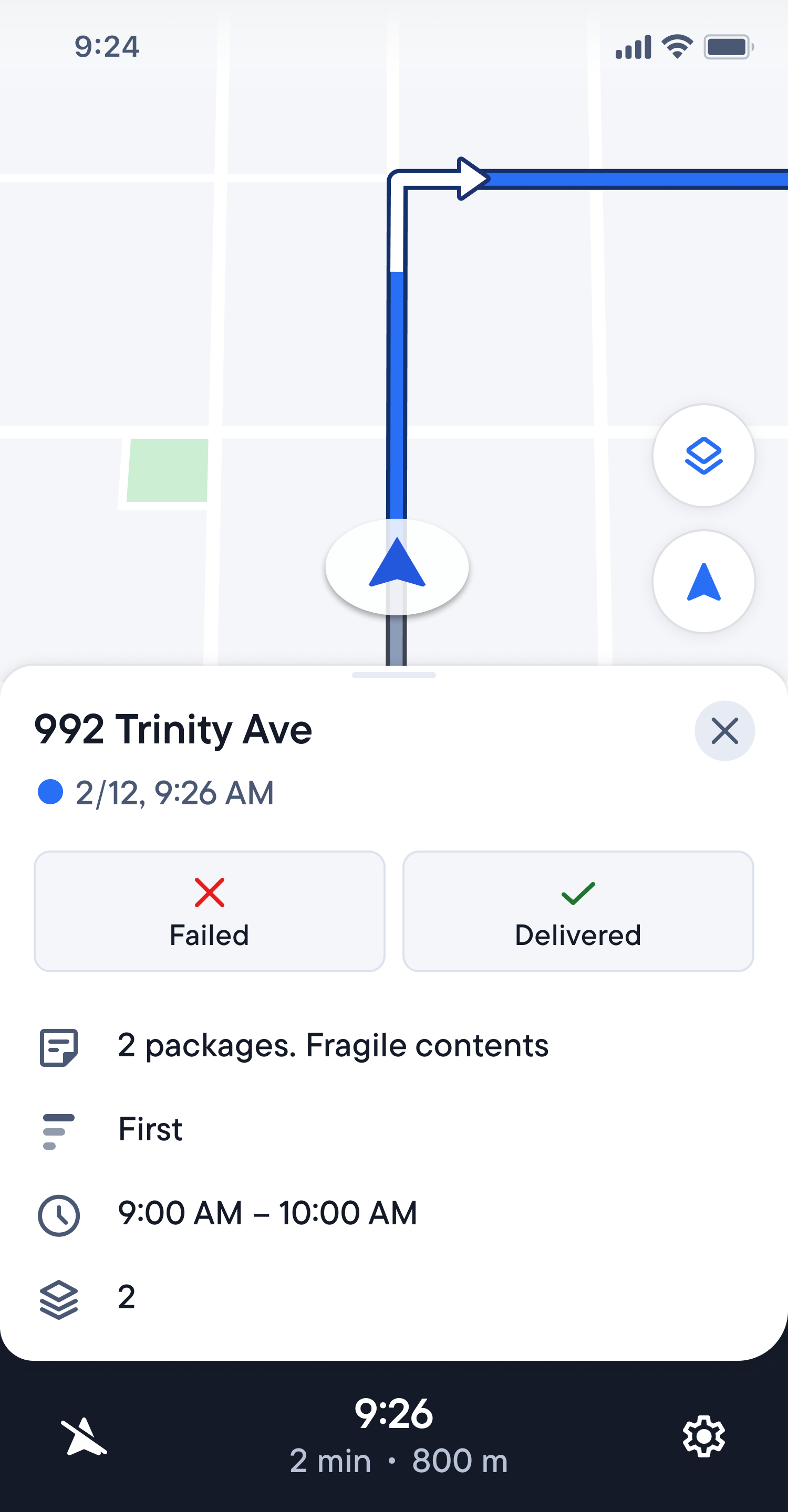Tap the stack icon showing 2 packages
The width and height of the screenshot is (788, 1512).
59,1298
